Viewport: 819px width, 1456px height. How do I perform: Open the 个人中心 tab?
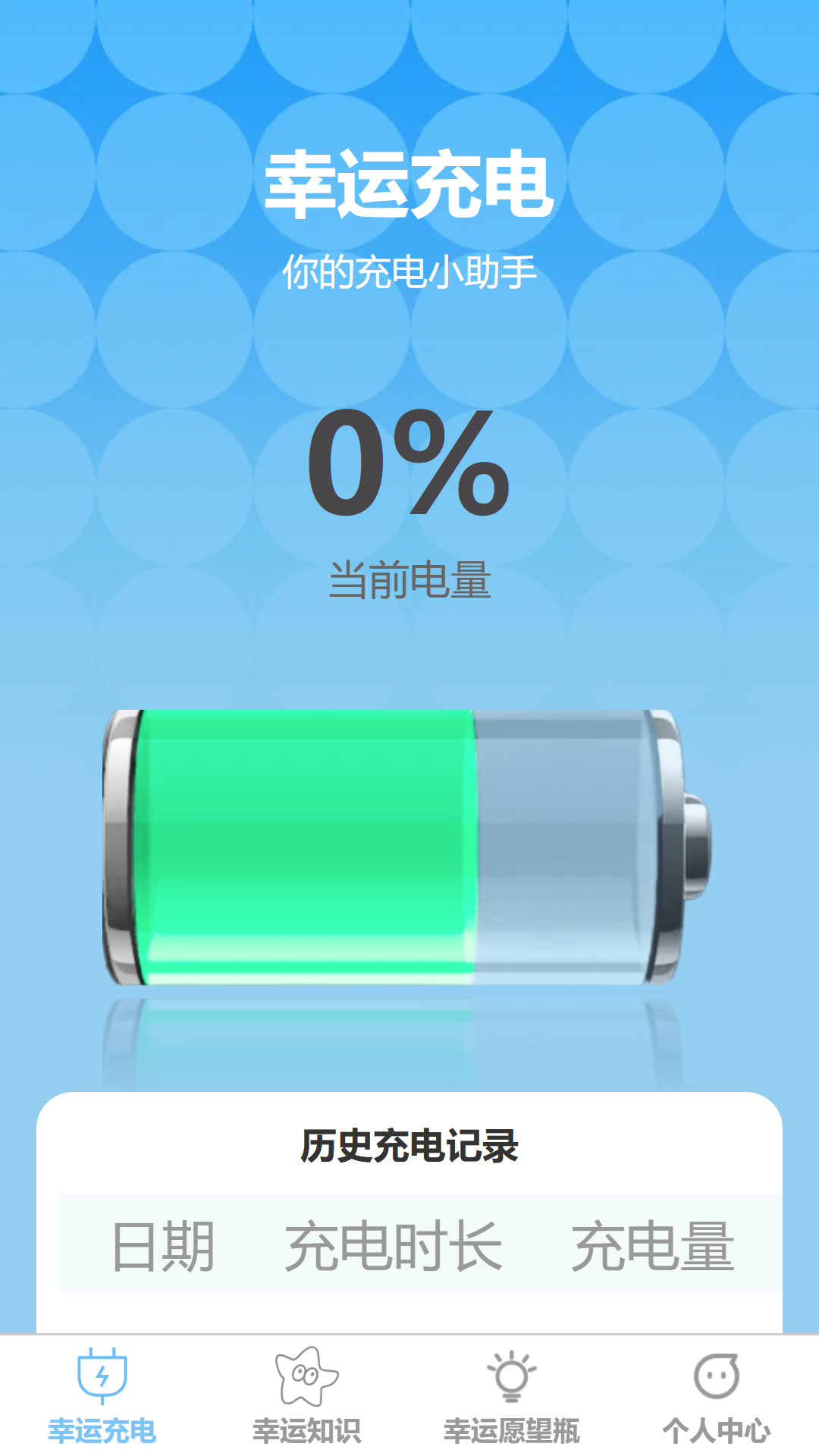(x=717, y=1396)
